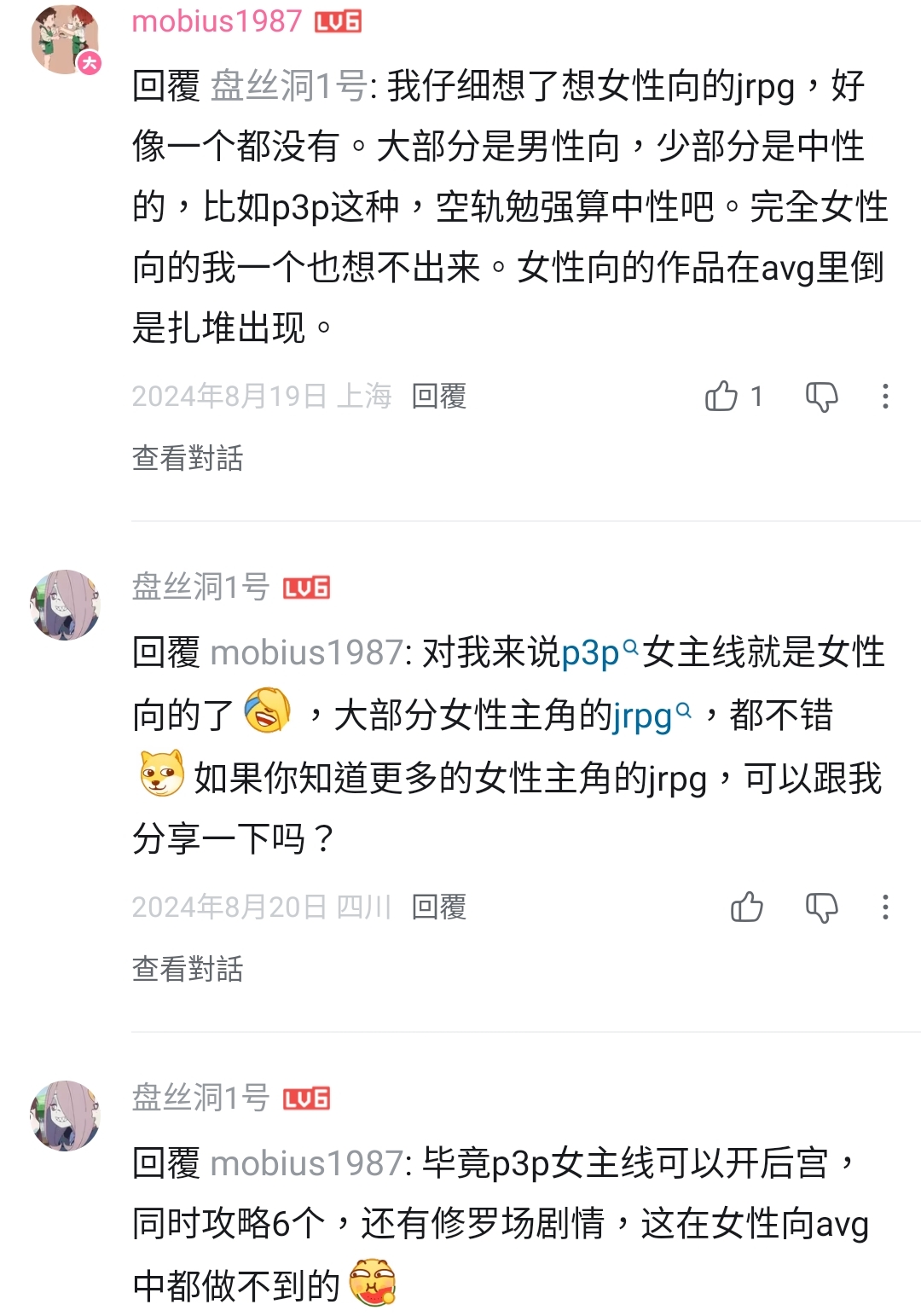Open 盘丝洞1号's avatar beside the 四川 comment

click(x=65, y=605)
